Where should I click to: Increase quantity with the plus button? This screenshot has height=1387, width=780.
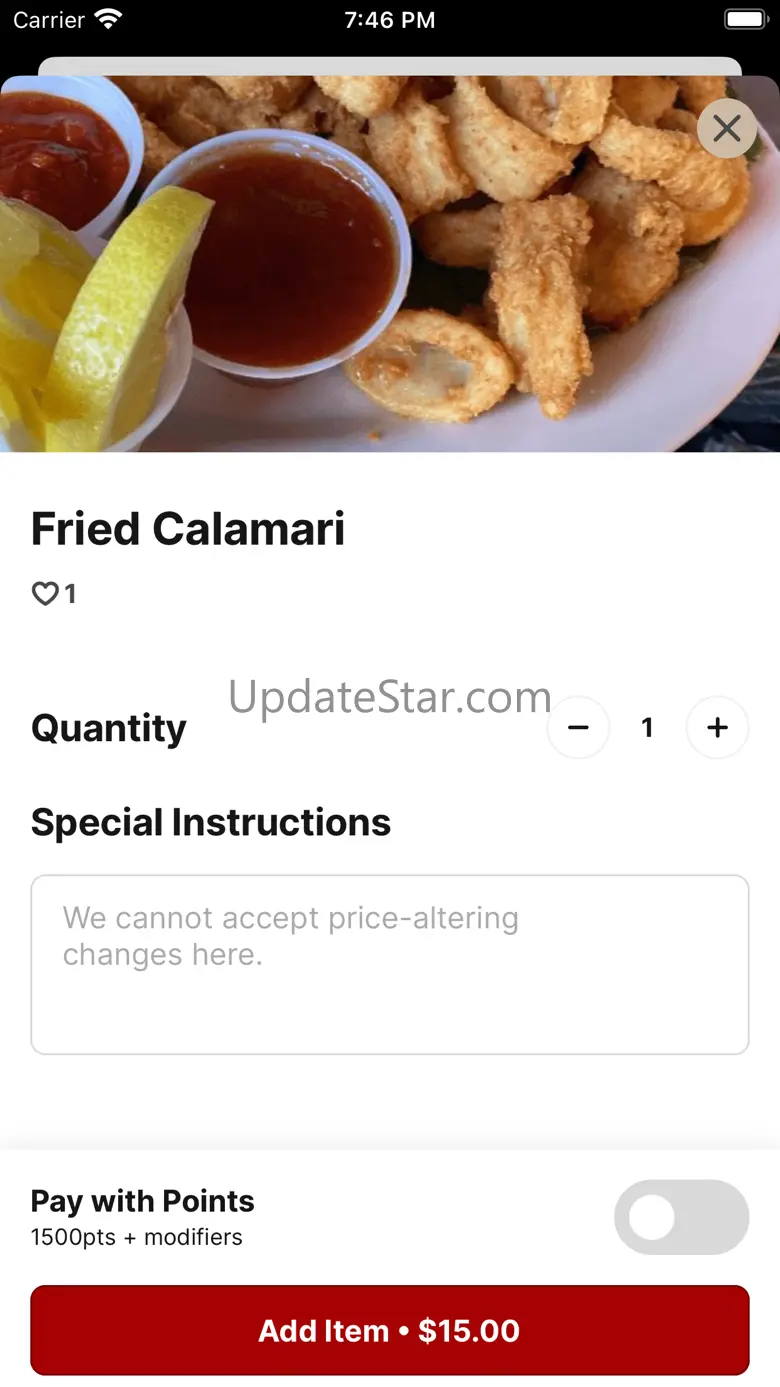click(x=717, y=728)
